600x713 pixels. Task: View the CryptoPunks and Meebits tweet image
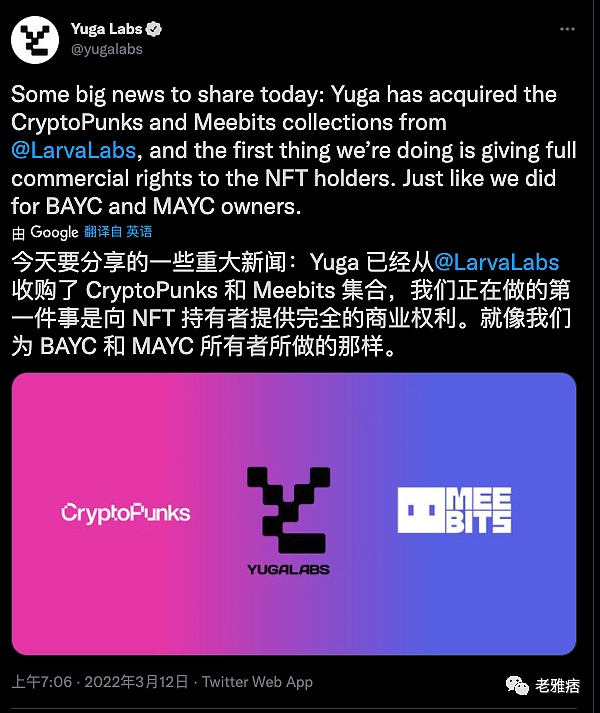[x=294, y=514]
